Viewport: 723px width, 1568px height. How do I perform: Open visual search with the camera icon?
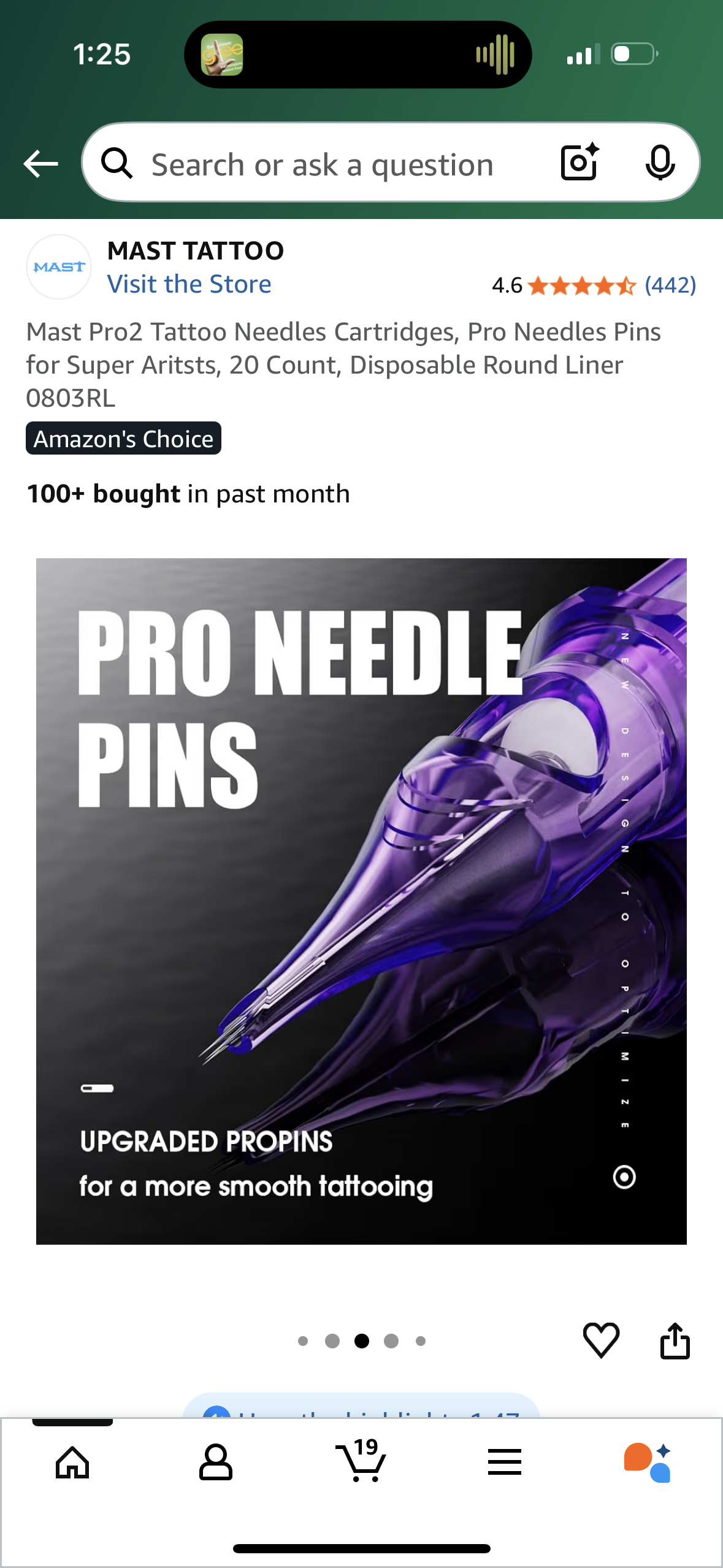point(577,163)
